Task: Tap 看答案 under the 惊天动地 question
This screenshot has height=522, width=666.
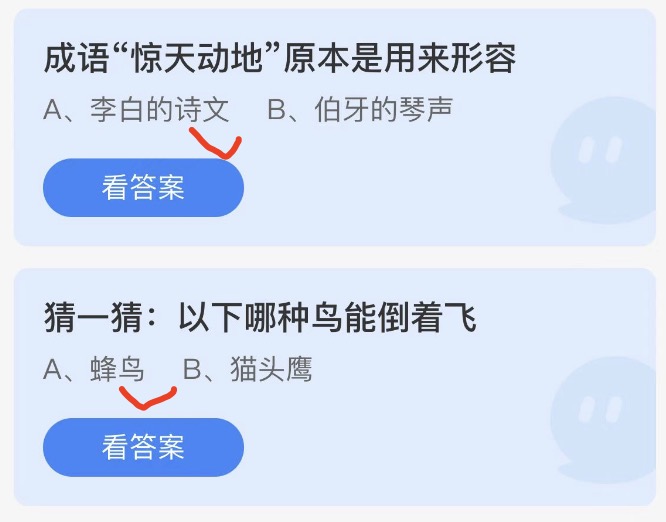Action: pos(143,188)
